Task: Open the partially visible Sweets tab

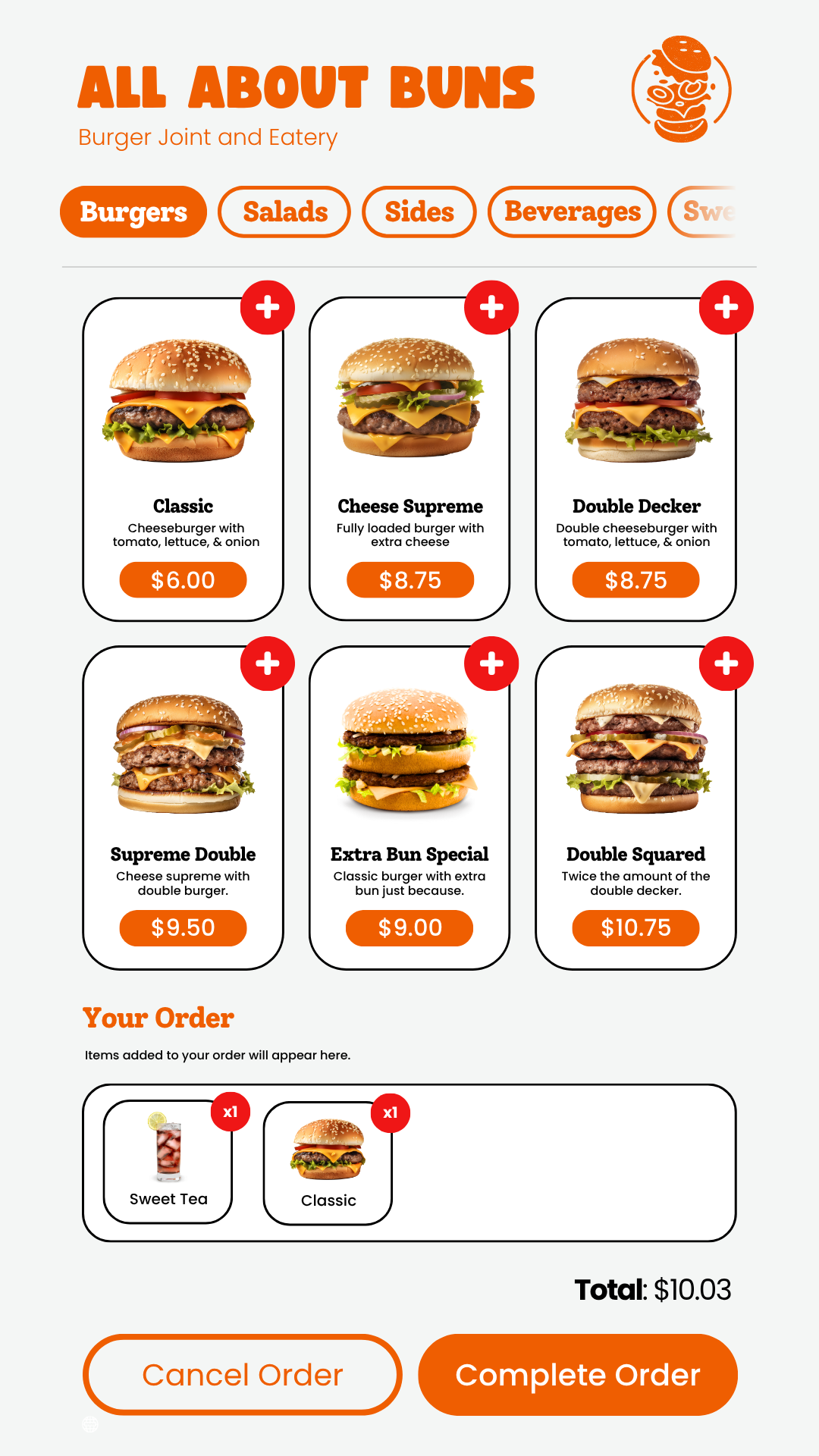Action: 705,212
